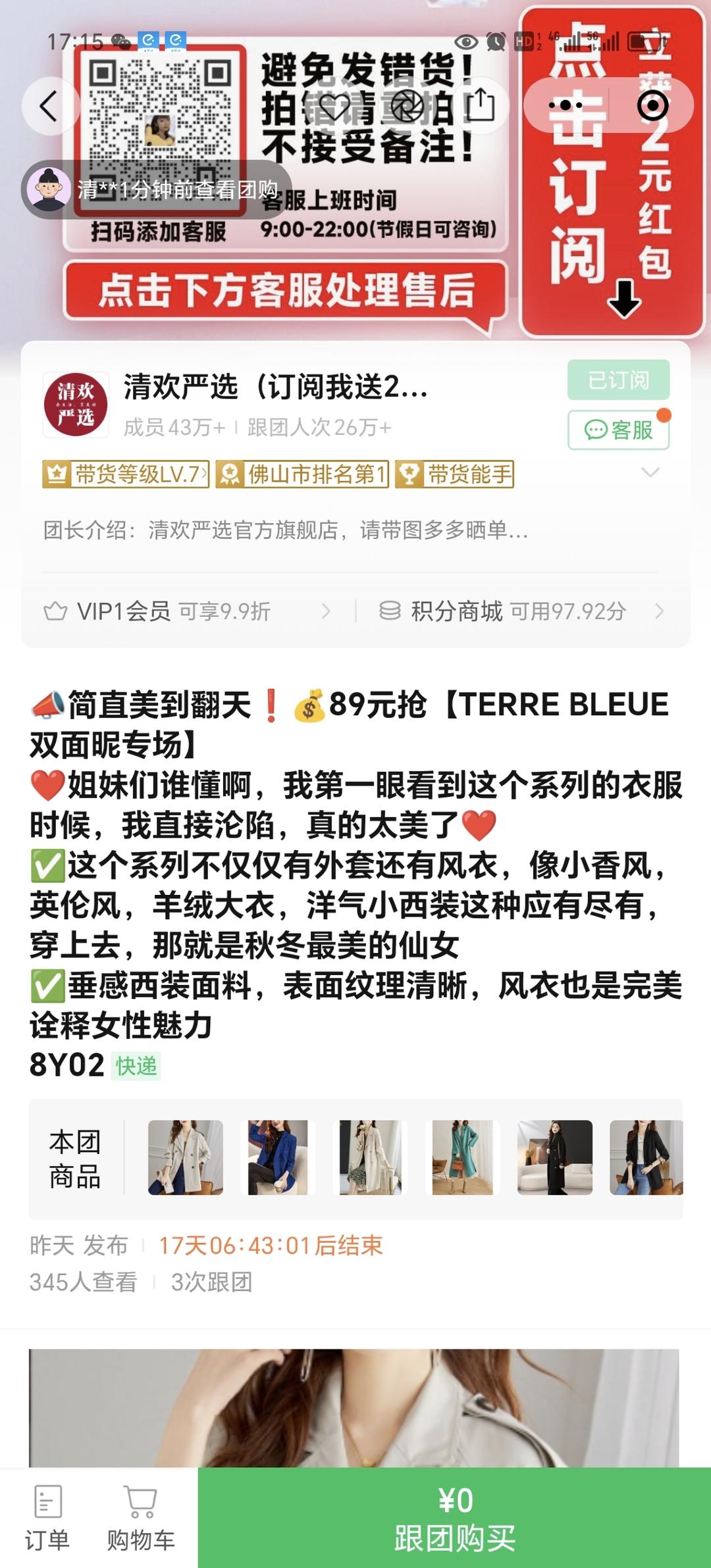View the long black coat product
Screen dimensions: 711x1568
[x=554, y=1157]
